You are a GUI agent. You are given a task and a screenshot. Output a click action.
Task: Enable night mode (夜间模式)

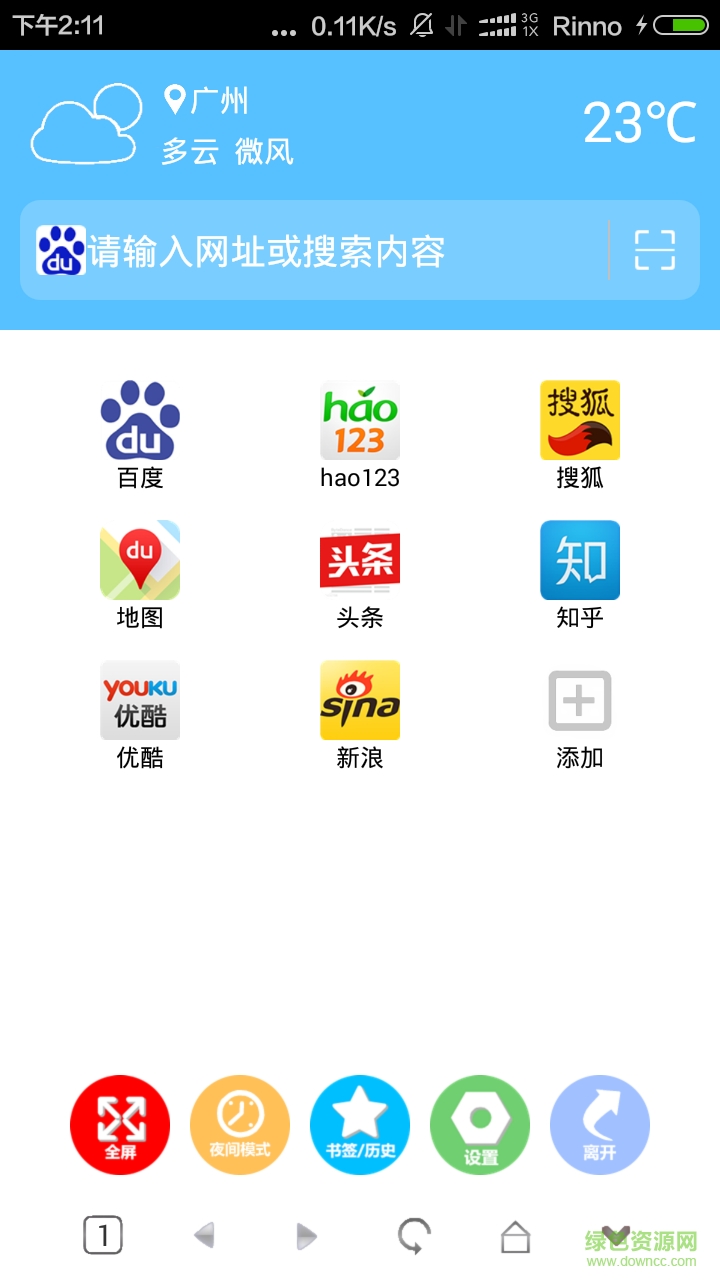point(240,1124)
